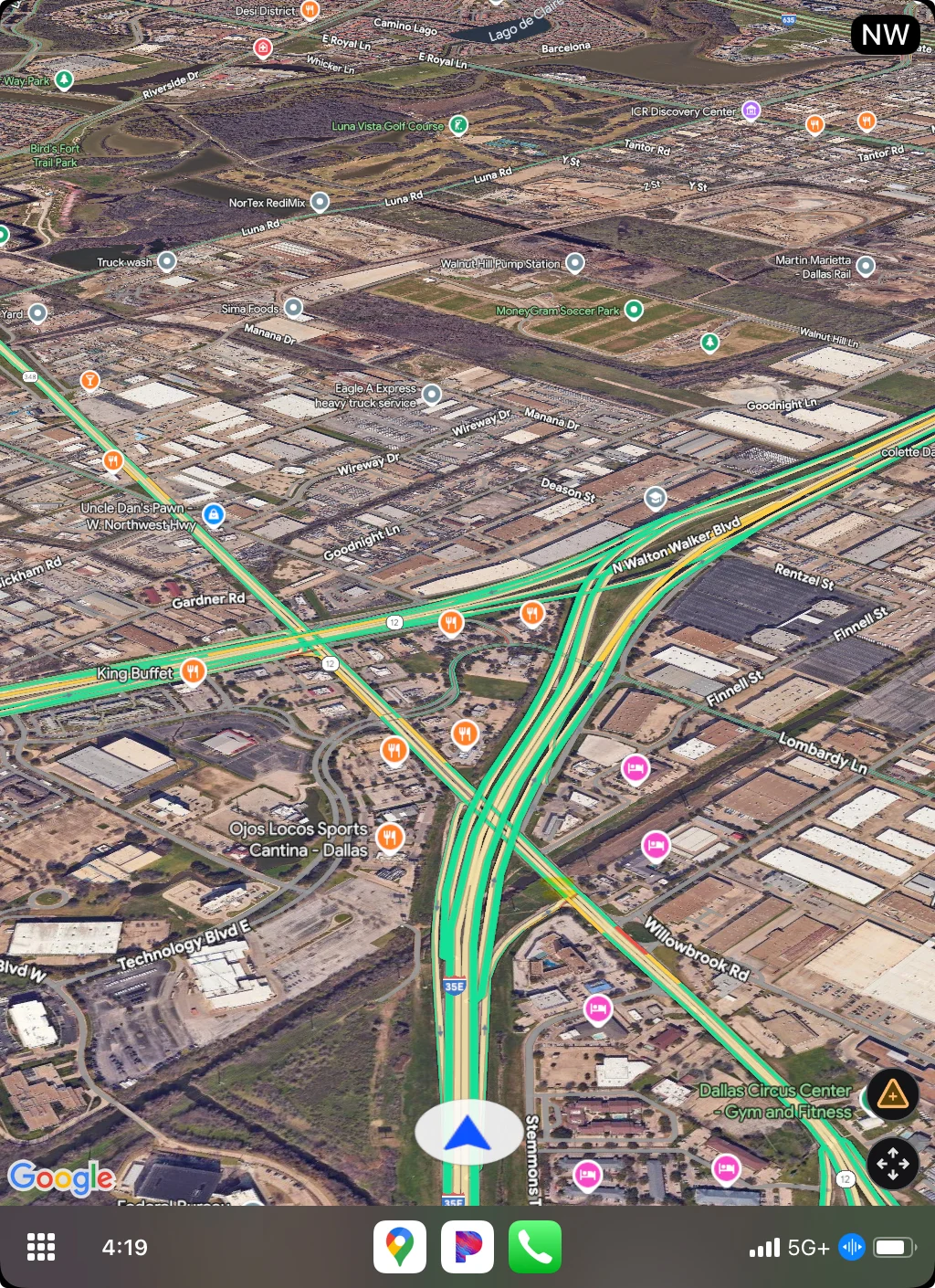Open the Phone app from the dock
The height and width of the screenshot is (1288, 935).
(535, 1247)
